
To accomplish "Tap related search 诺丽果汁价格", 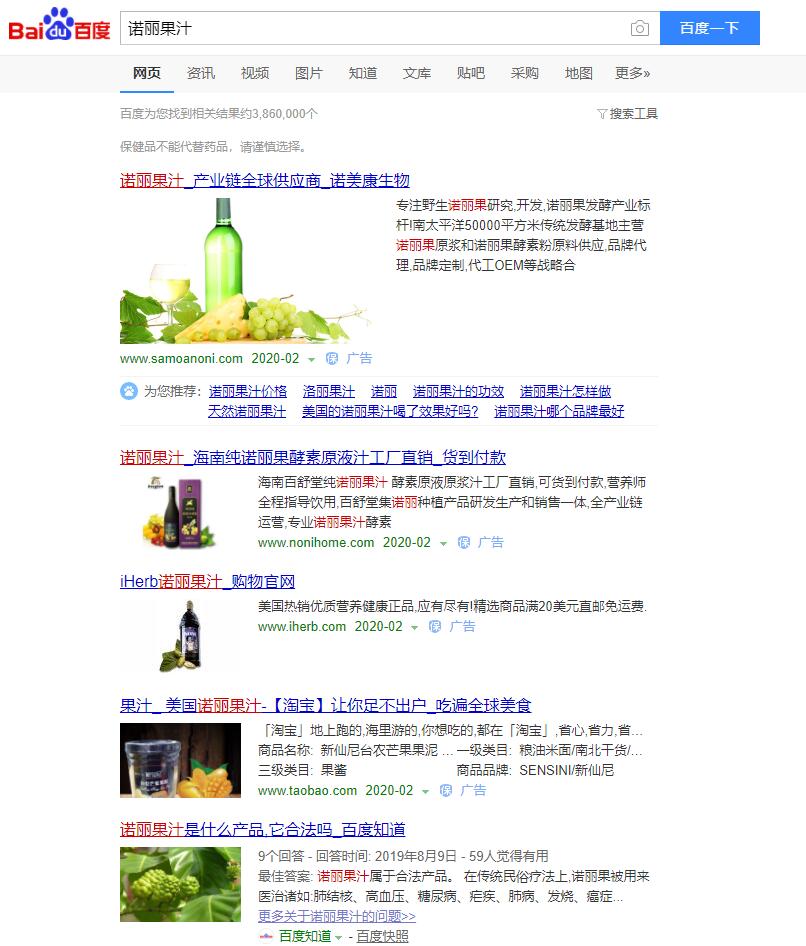I will click(247, 391).
